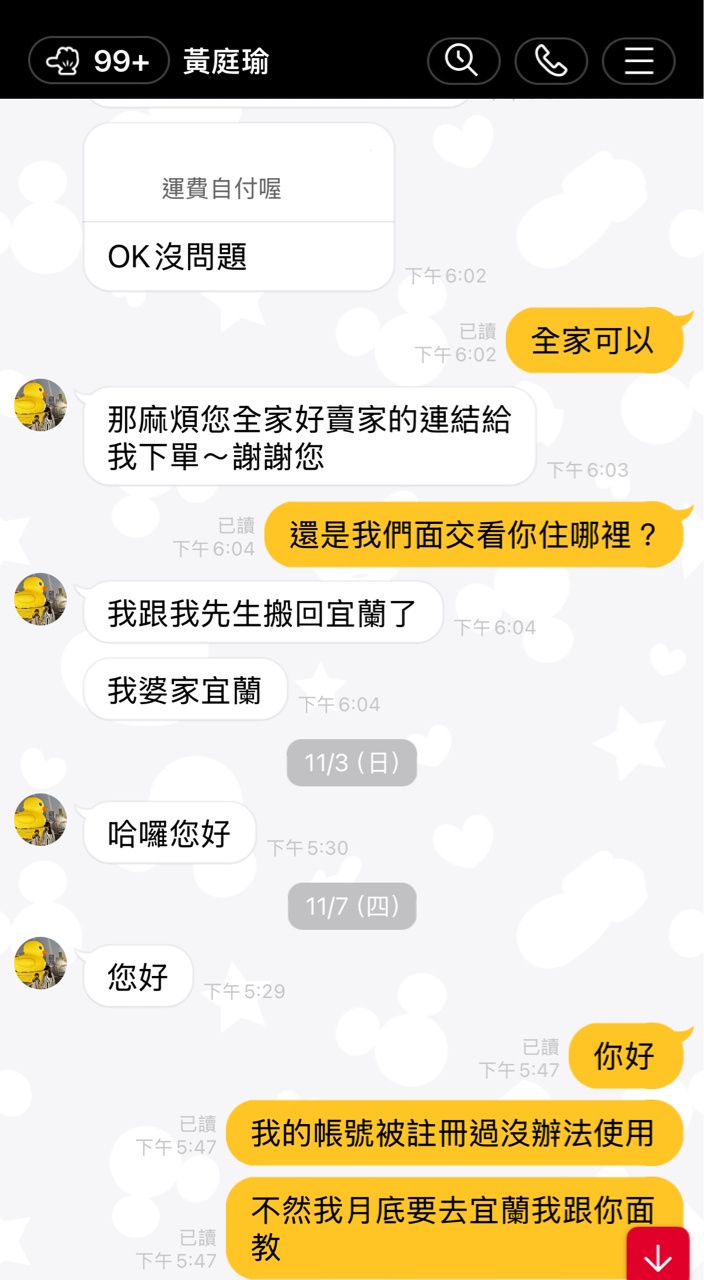
Task: Open the chat options menu
Action: [638, 61]
